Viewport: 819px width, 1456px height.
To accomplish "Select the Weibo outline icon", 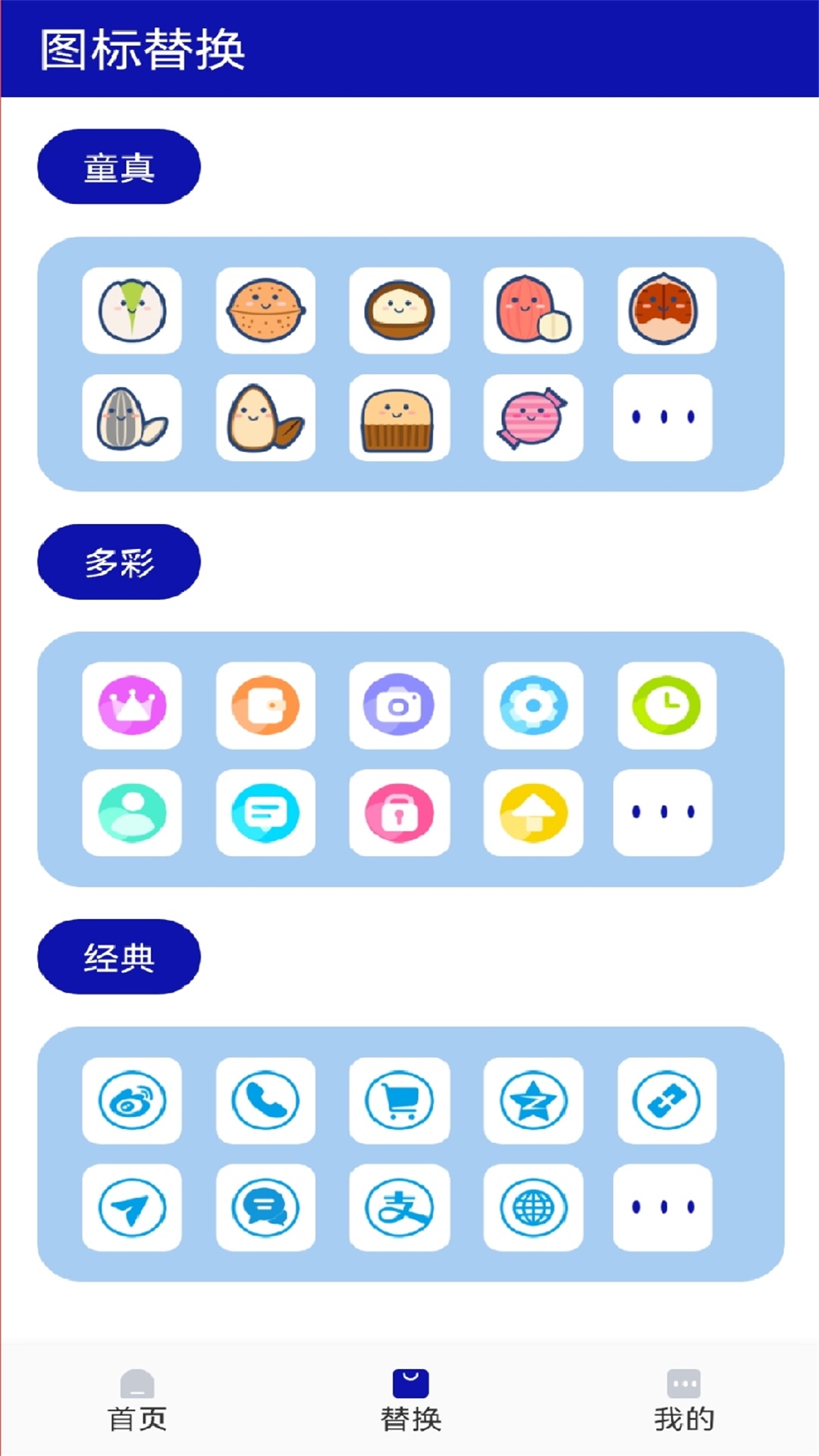I will tap(132, 1100).
